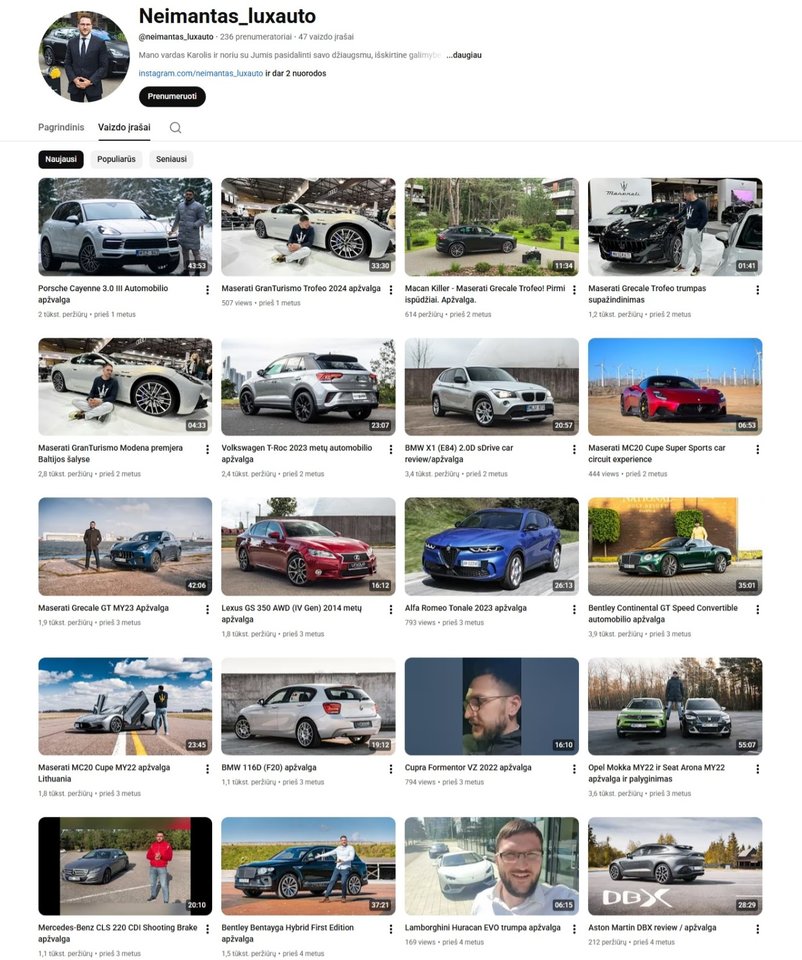The width and height of the screenshot is (802, 960).
Task: Open the Macan Killer Maserati Grecale video
Action: (491, 226)
